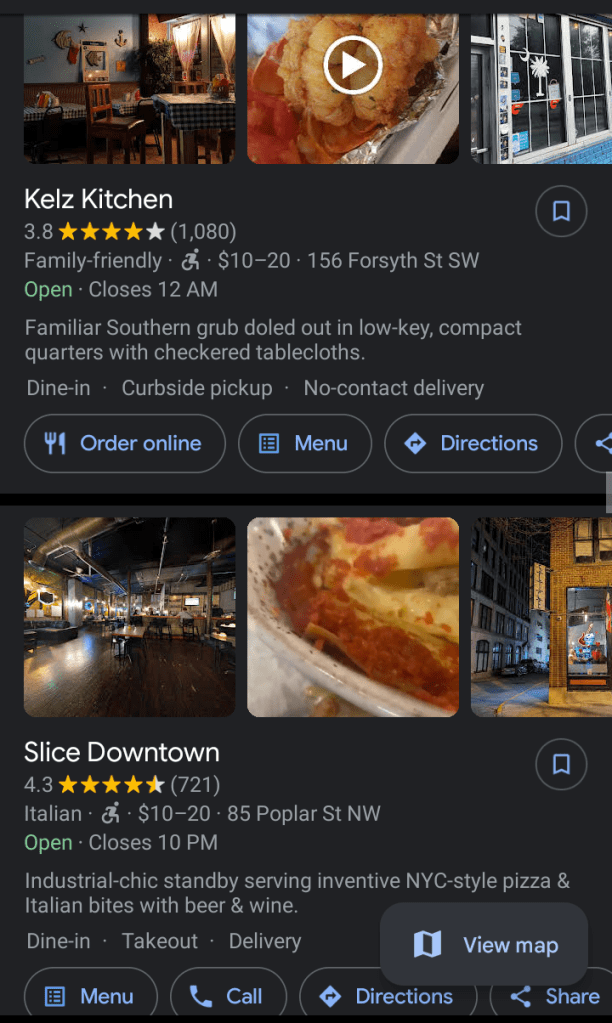The image size is (612, 1023).
Task: View Slice Downtown street exterior photo
Action: (541, 617)
